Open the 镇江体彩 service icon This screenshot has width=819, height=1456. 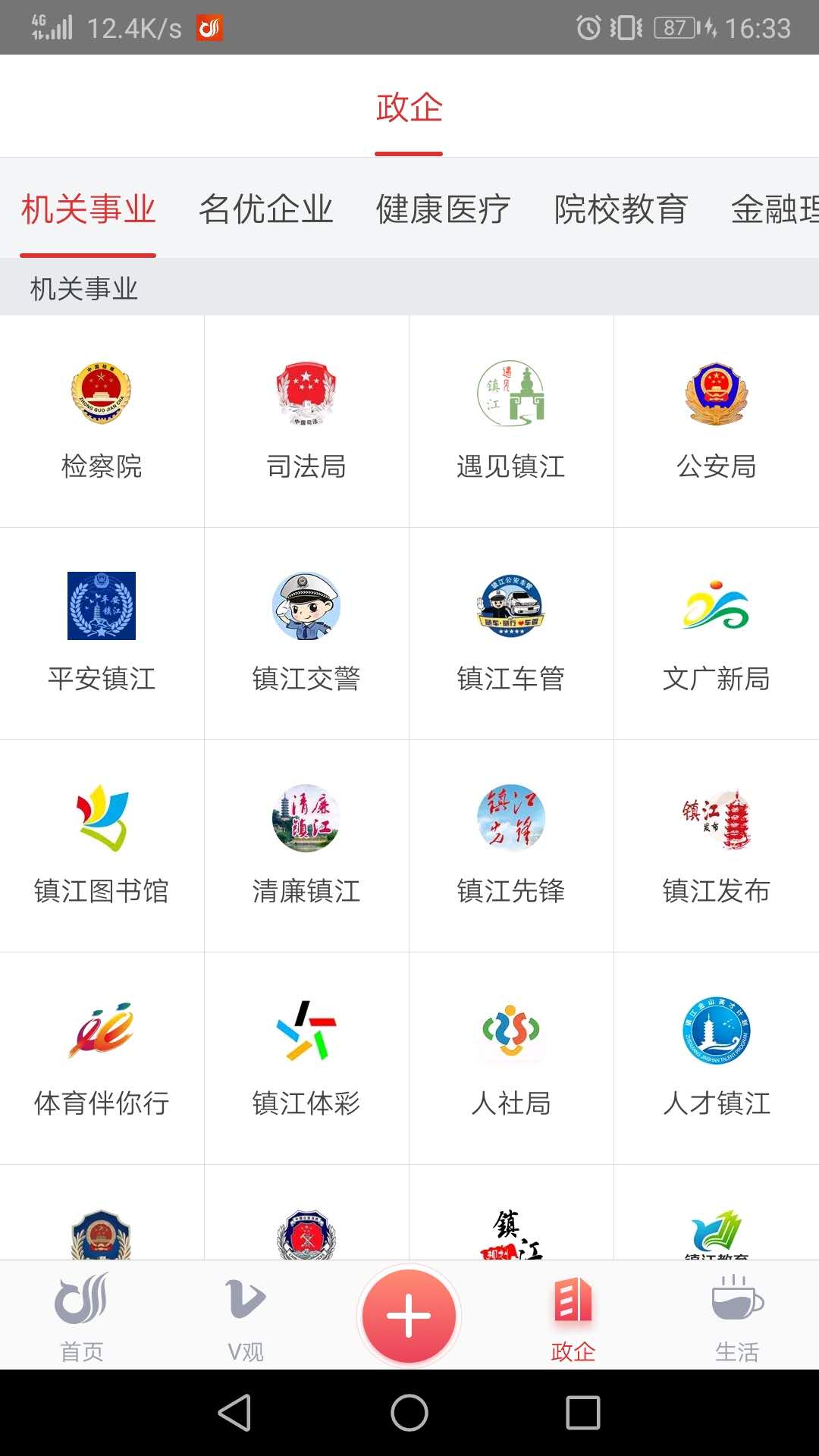tap(306, 1031)
